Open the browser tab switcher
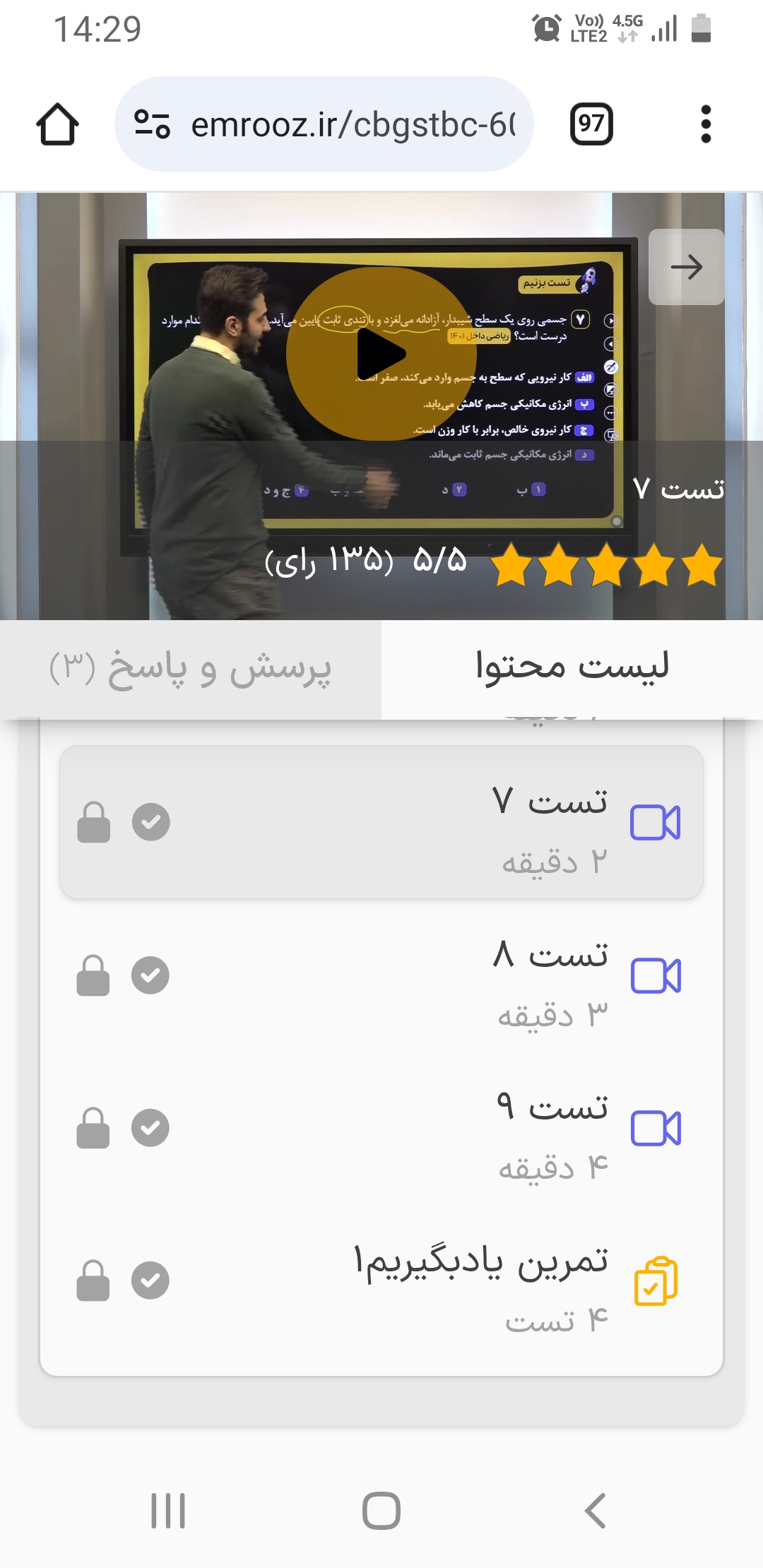This screenshot has width=763, height=1568. pyautogui.click(x=591, y=124)
